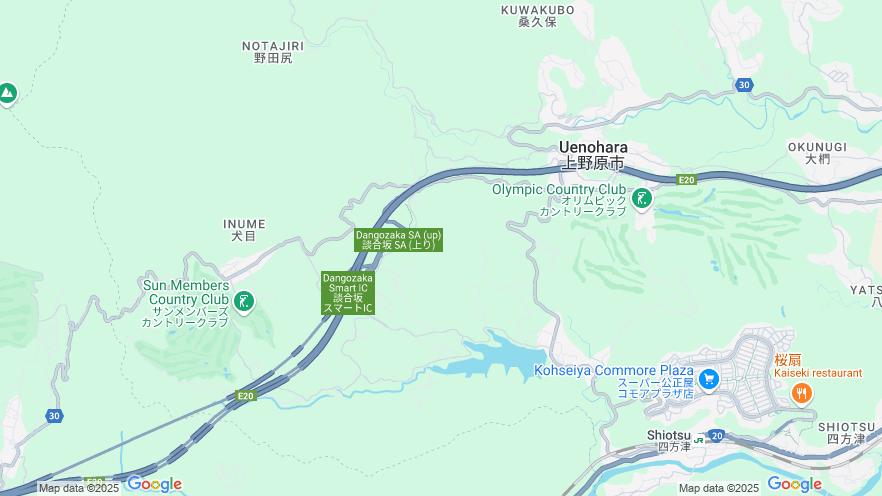Screen dimensions: 882x496
Task: Open the Dangozaka SA (up) label
Action: pos(398,239)
